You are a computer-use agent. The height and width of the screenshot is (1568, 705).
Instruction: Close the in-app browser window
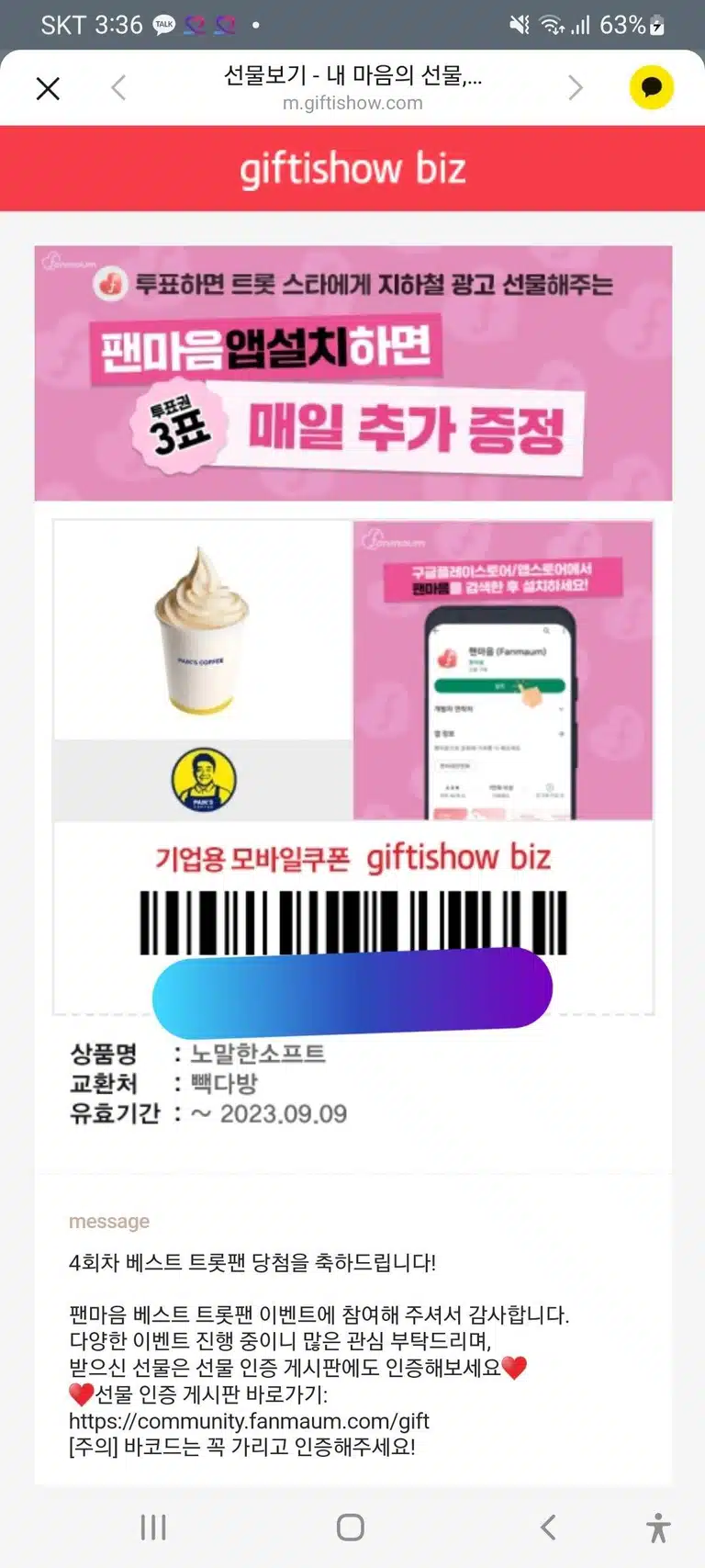tap(48, 88)
